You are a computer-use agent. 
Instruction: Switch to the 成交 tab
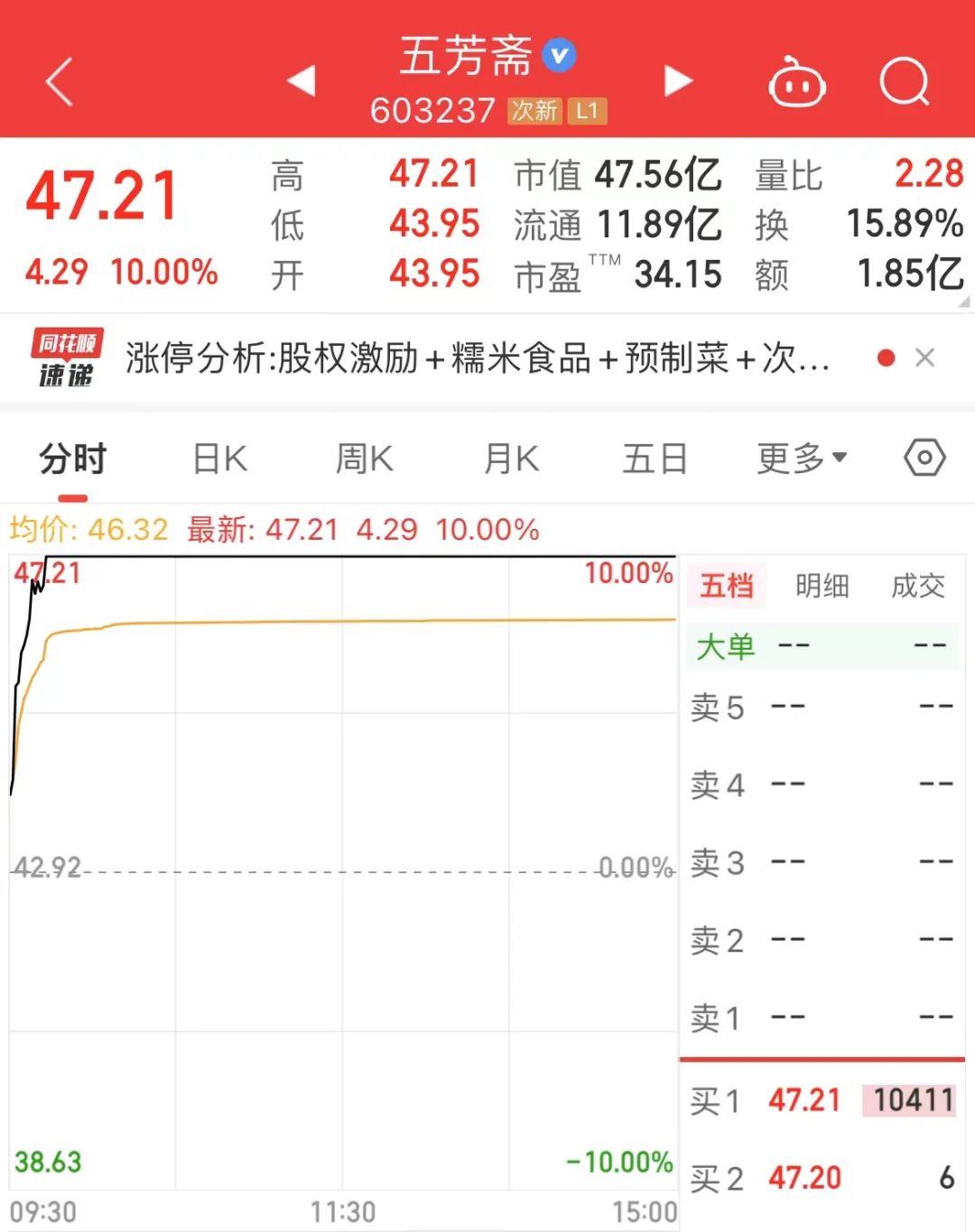coord(917,586)
